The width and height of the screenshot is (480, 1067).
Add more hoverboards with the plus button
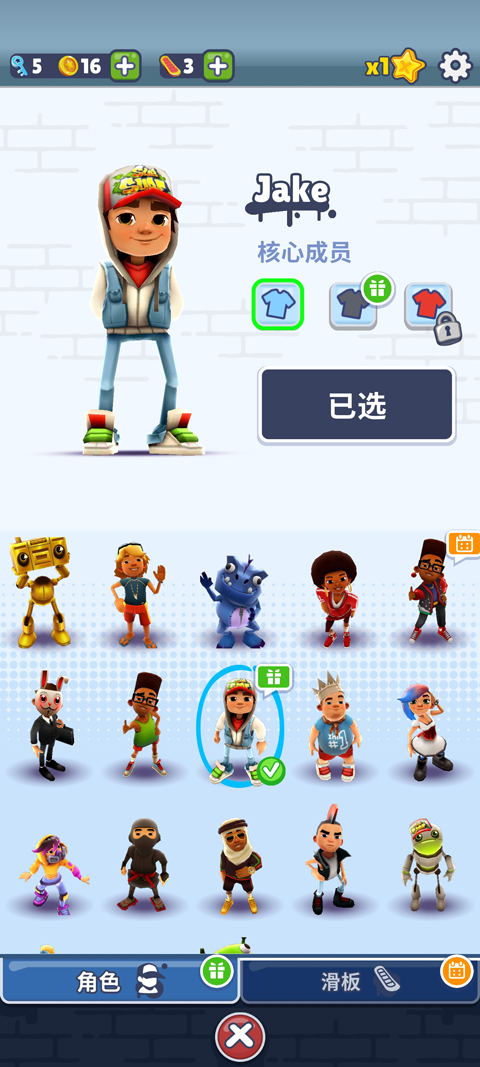tap(218, 66)
